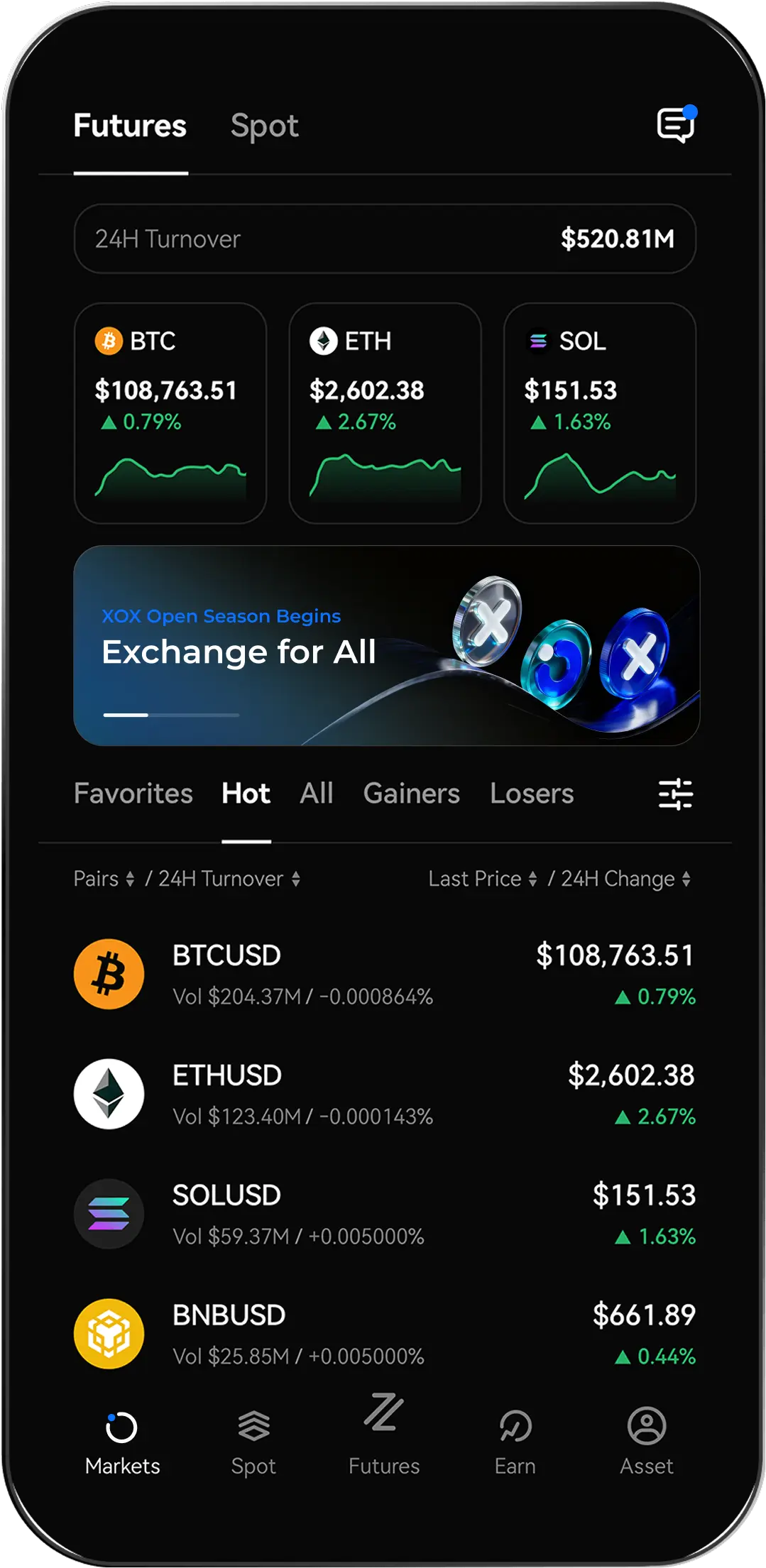The height and width of the screenshot is (1568, 766).
Task: View the Gainers tab
Action: [x=411, y=794]
